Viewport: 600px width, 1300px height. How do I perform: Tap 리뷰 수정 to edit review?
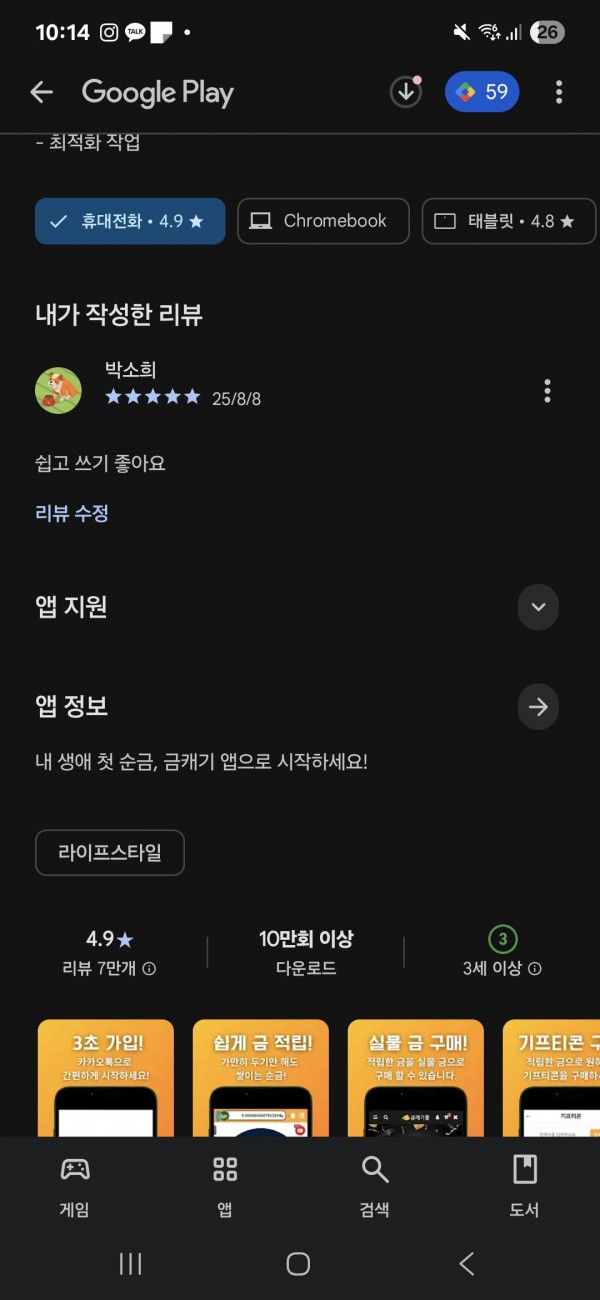[x=72, y=514]
